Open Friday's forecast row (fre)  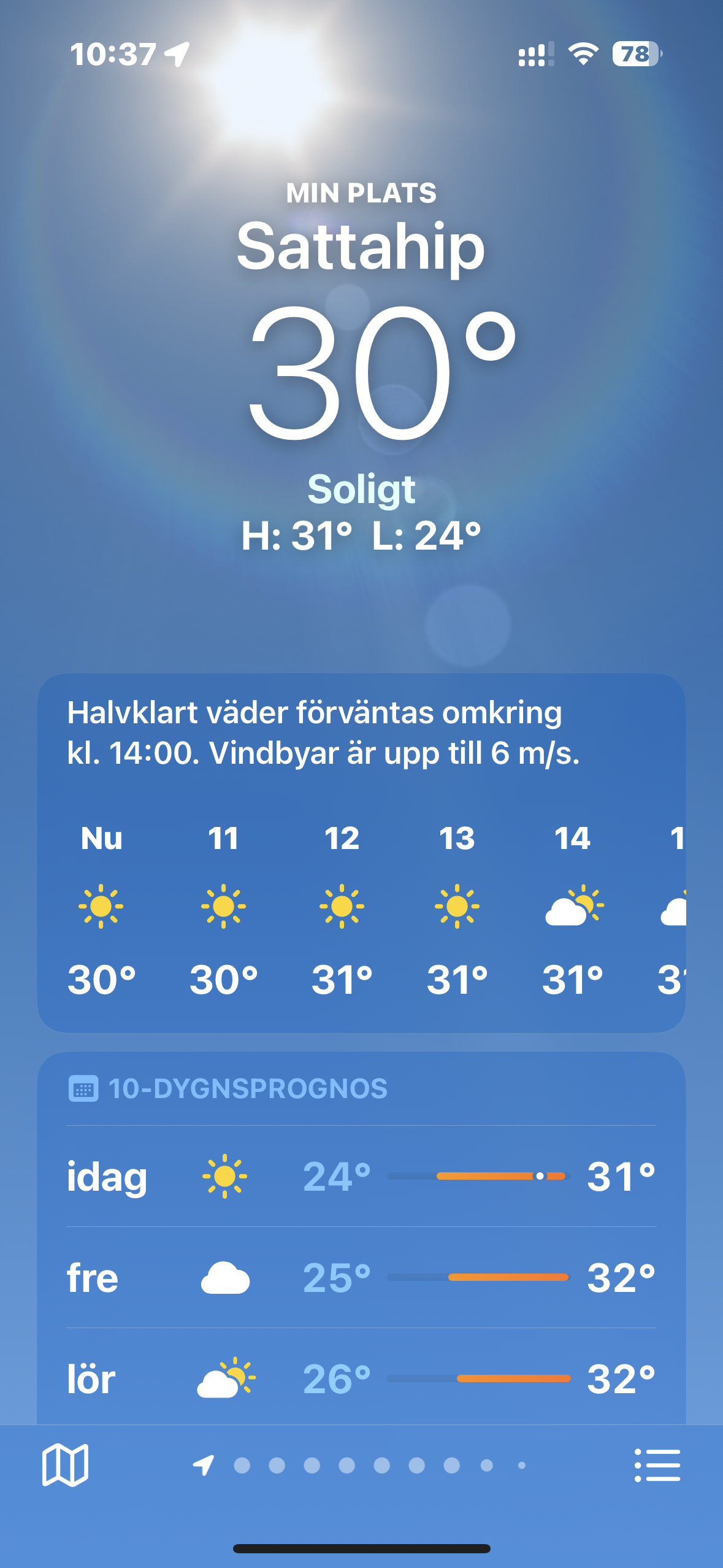[361, 1277]
